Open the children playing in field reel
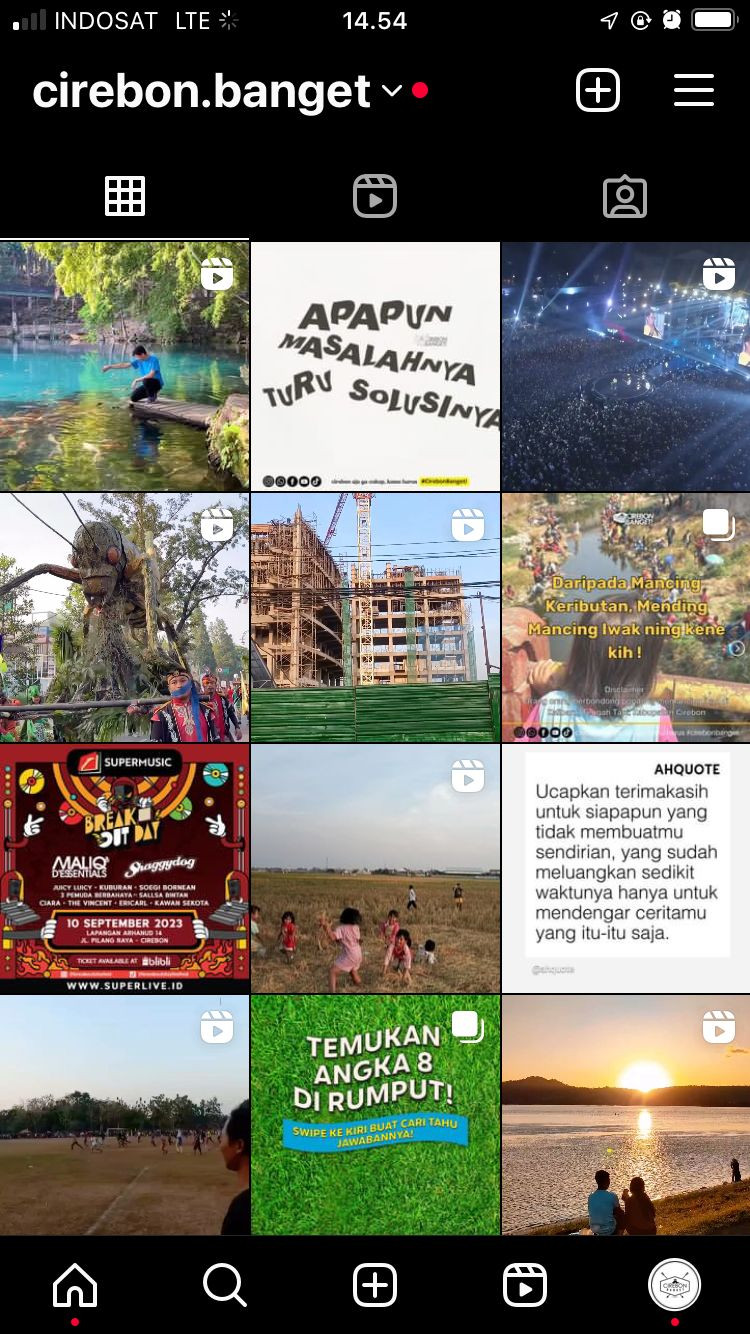Viewport: 750px width, 1334px height. click(375, 868)
